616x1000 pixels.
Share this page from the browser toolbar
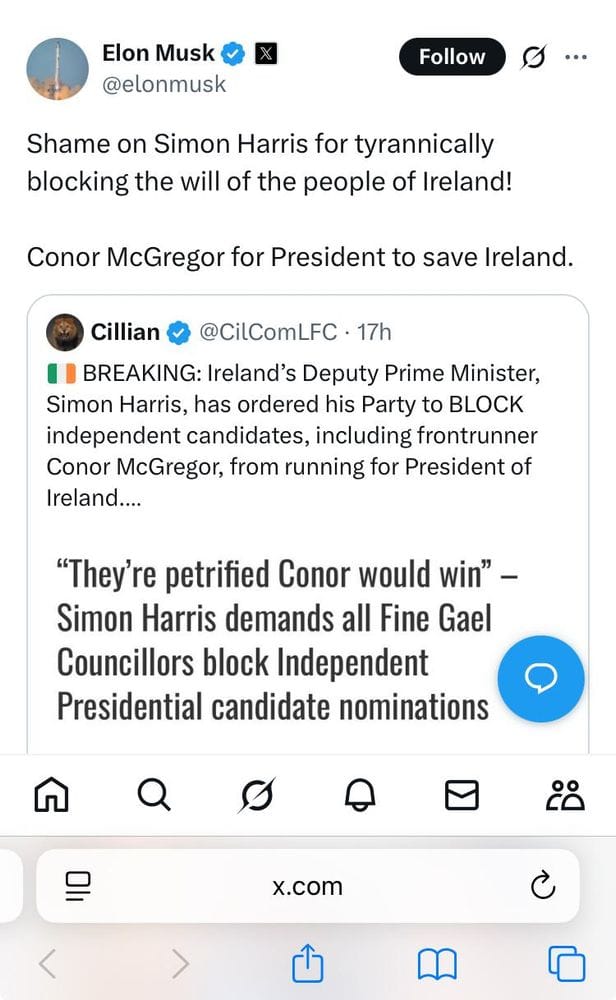pos(308,964)
